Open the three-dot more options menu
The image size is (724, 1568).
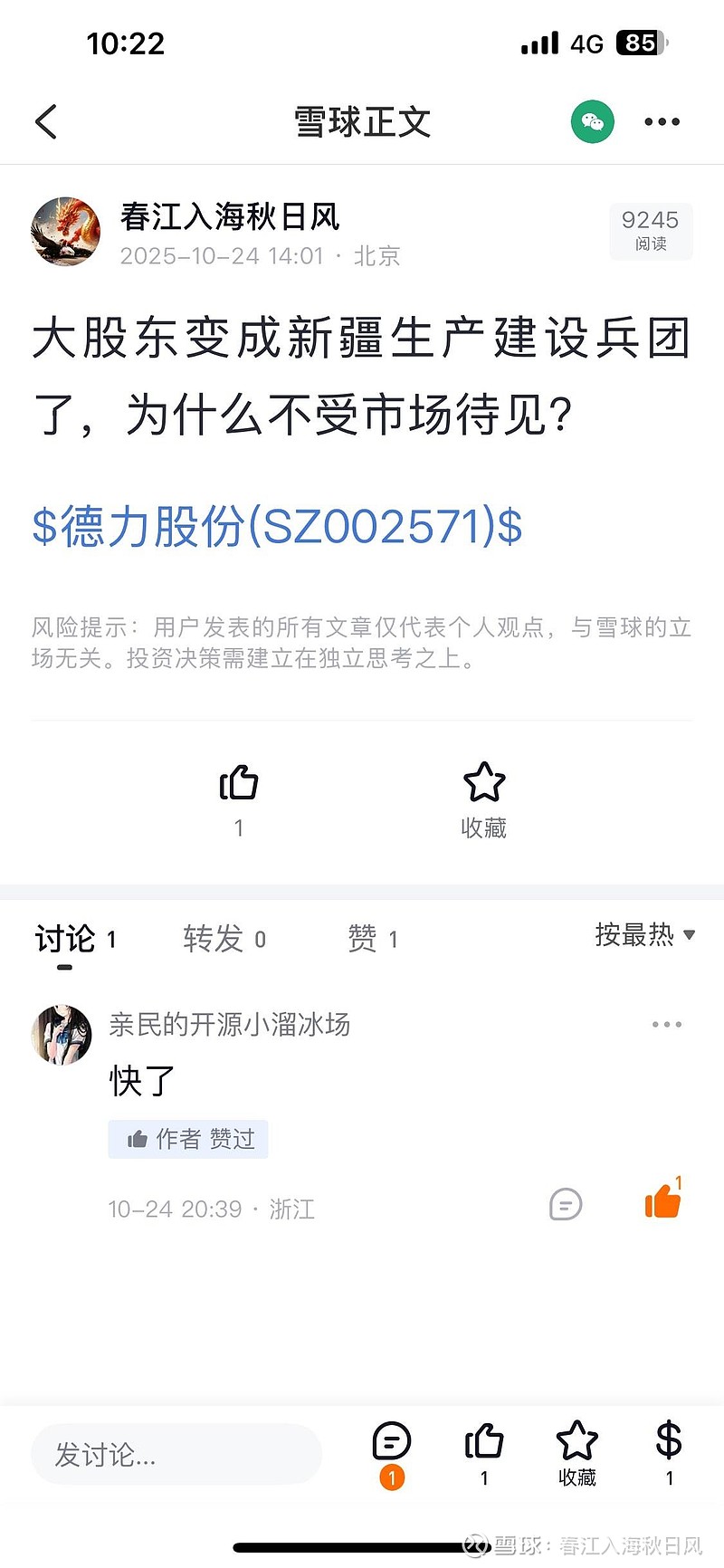click(661, 121)
